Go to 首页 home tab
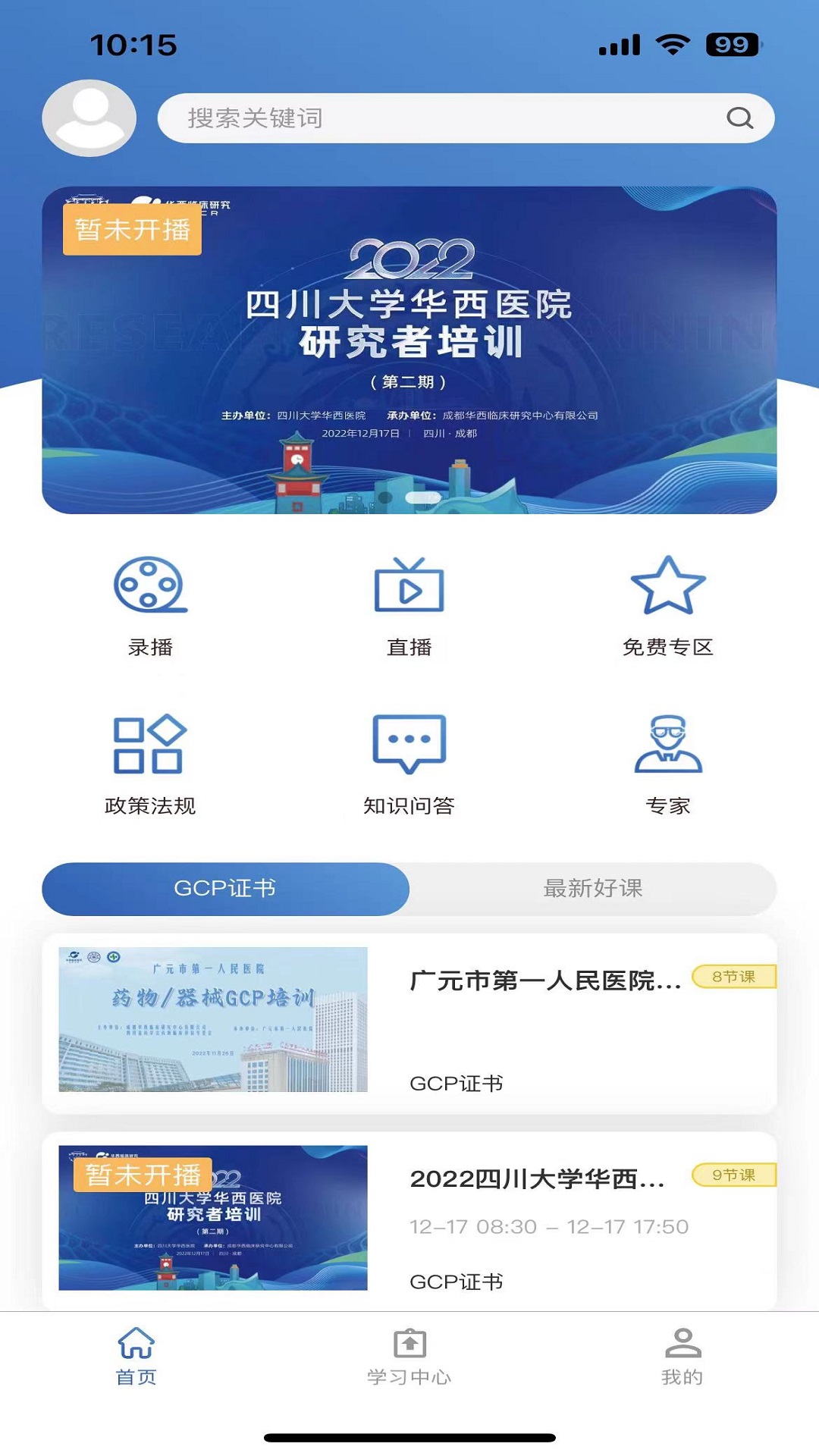Viewport: 819px width, 1456px height. click(x=136, y=1357)
